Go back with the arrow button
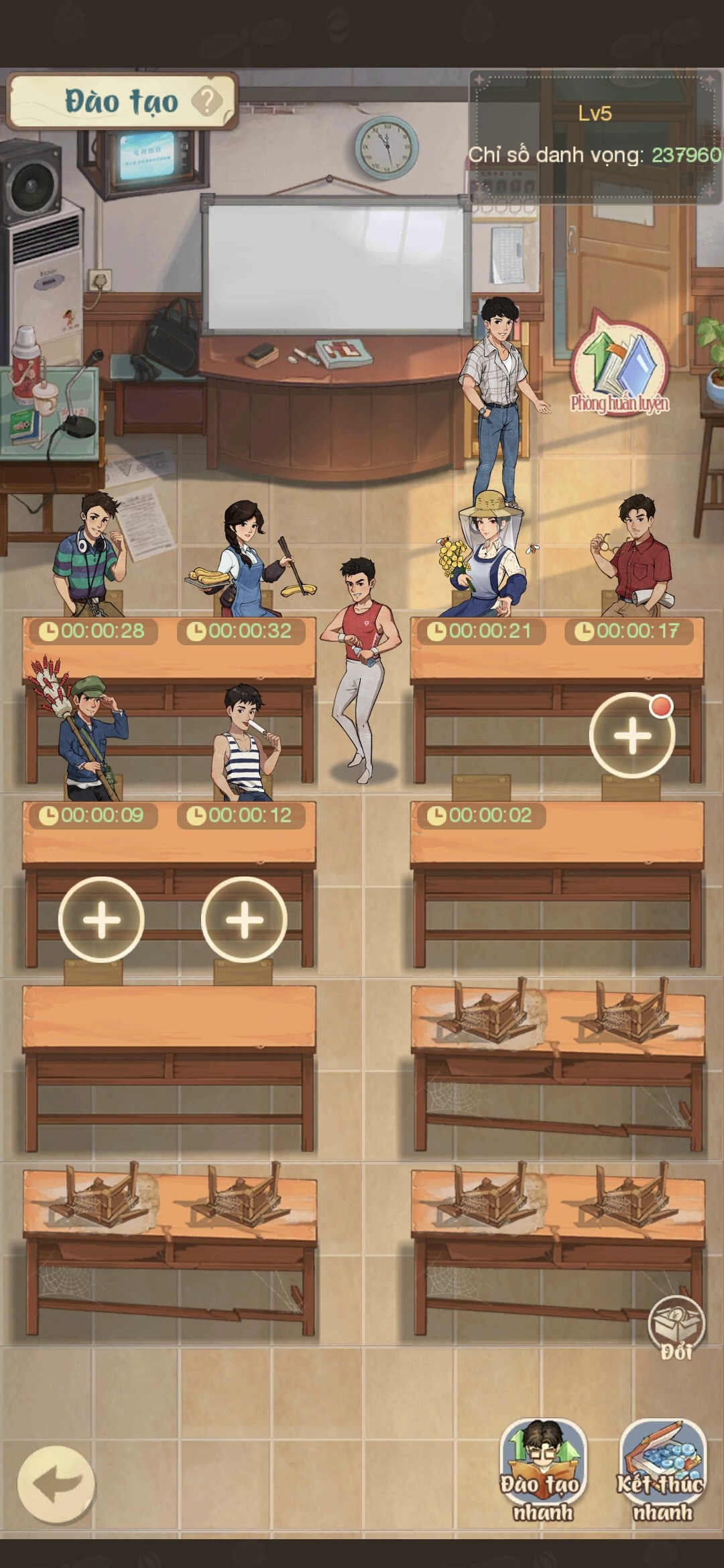 coord(56,1484)
